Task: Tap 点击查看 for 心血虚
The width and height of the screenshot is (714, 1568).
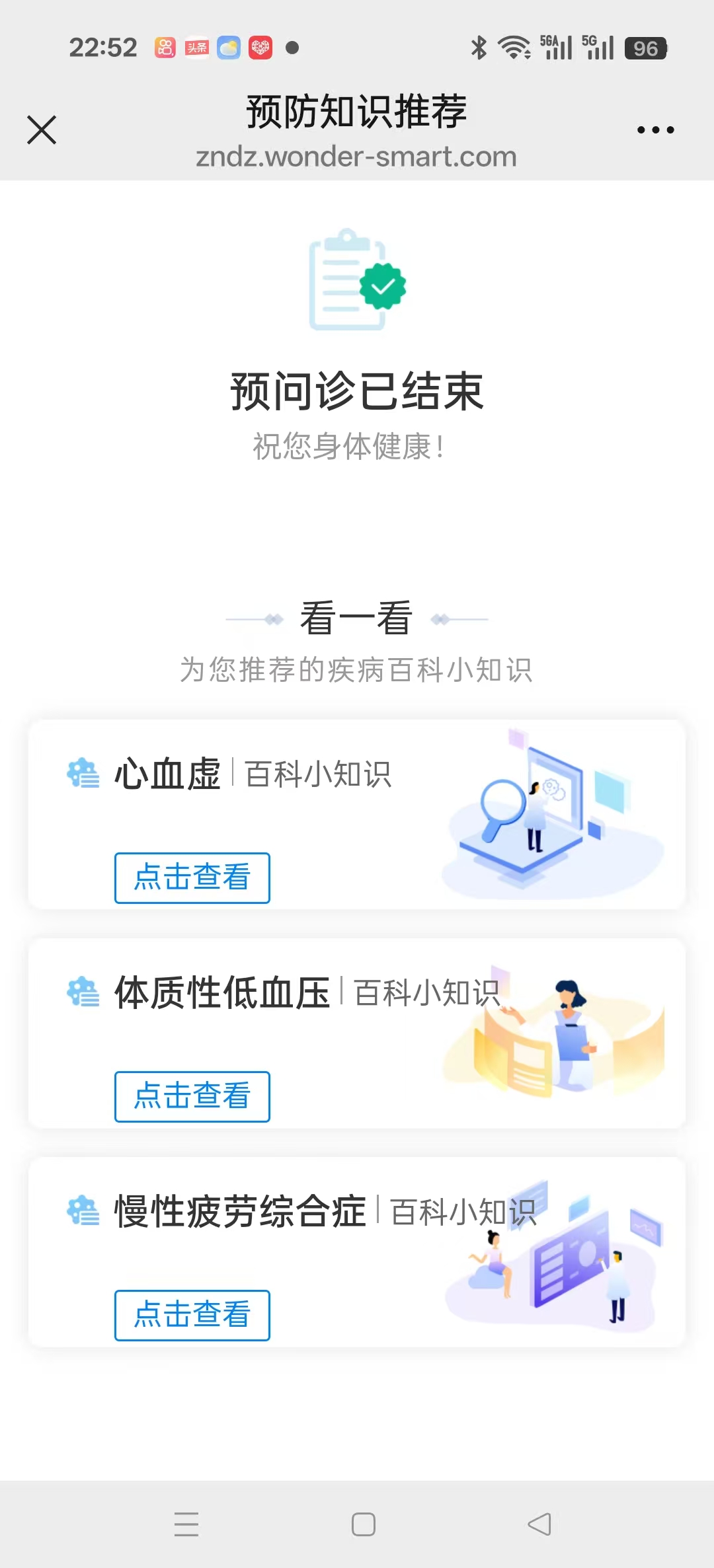Action: 192,877
